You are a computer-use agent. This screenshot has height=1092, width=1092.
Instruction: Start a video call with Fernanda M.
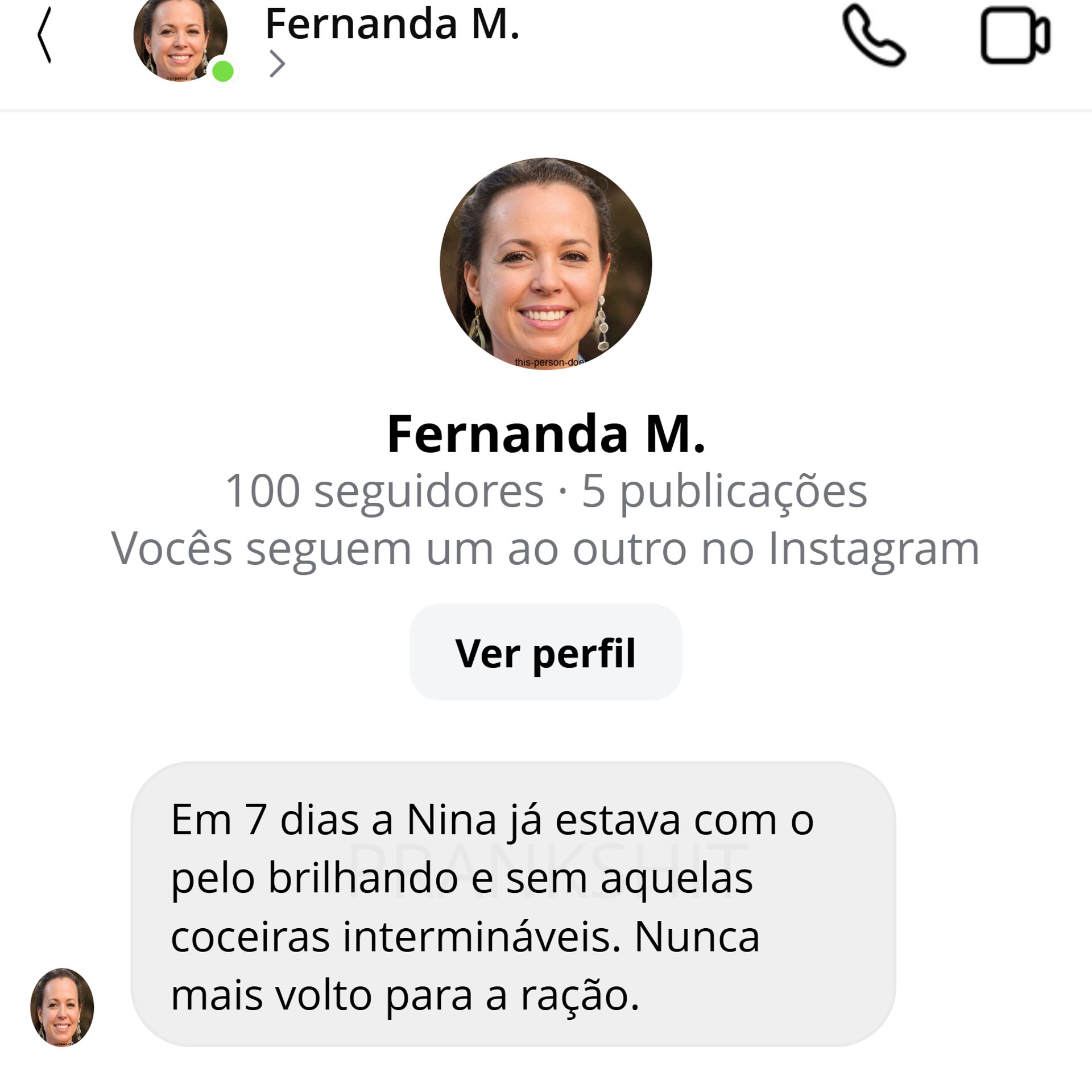[x=1015, y=35]
